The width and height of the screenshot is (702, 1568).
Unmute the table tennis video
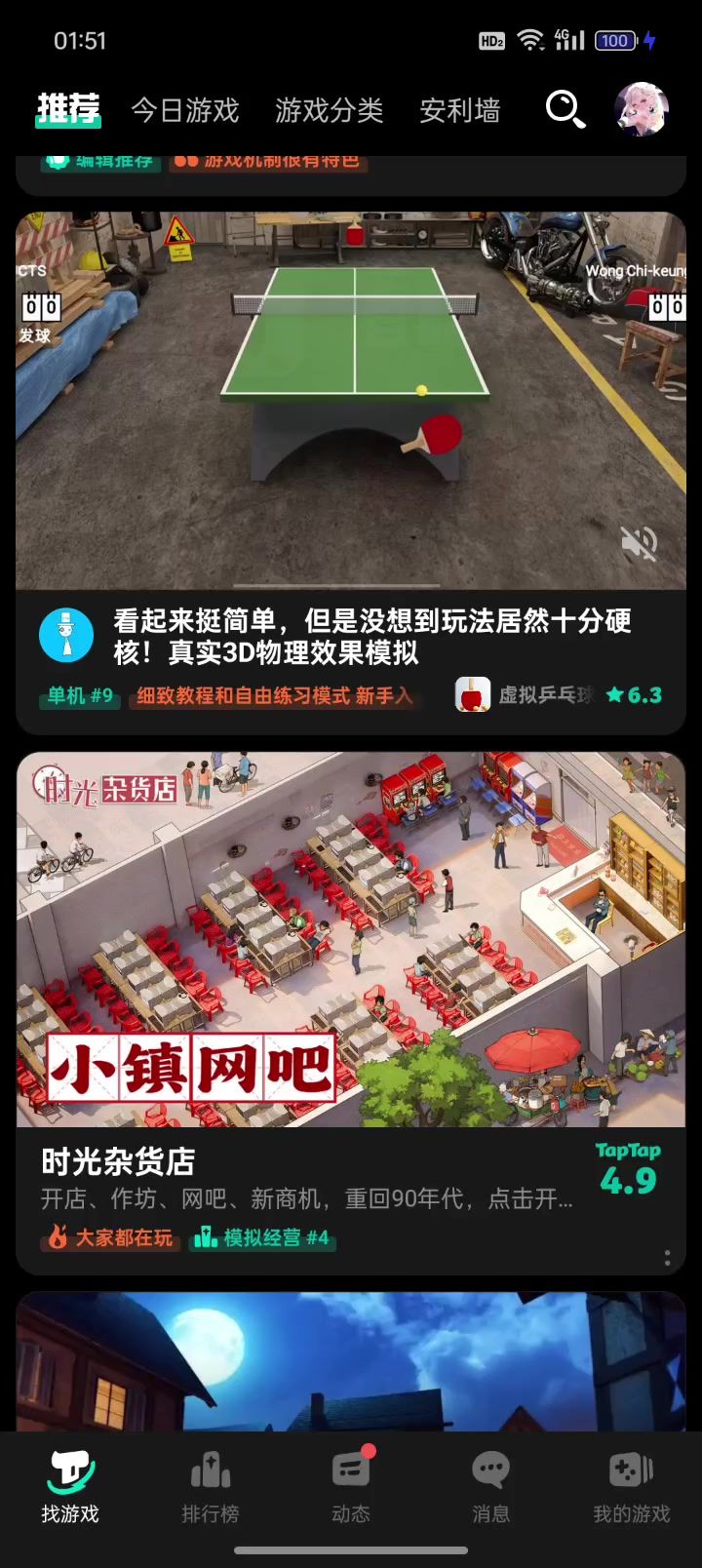639,543
